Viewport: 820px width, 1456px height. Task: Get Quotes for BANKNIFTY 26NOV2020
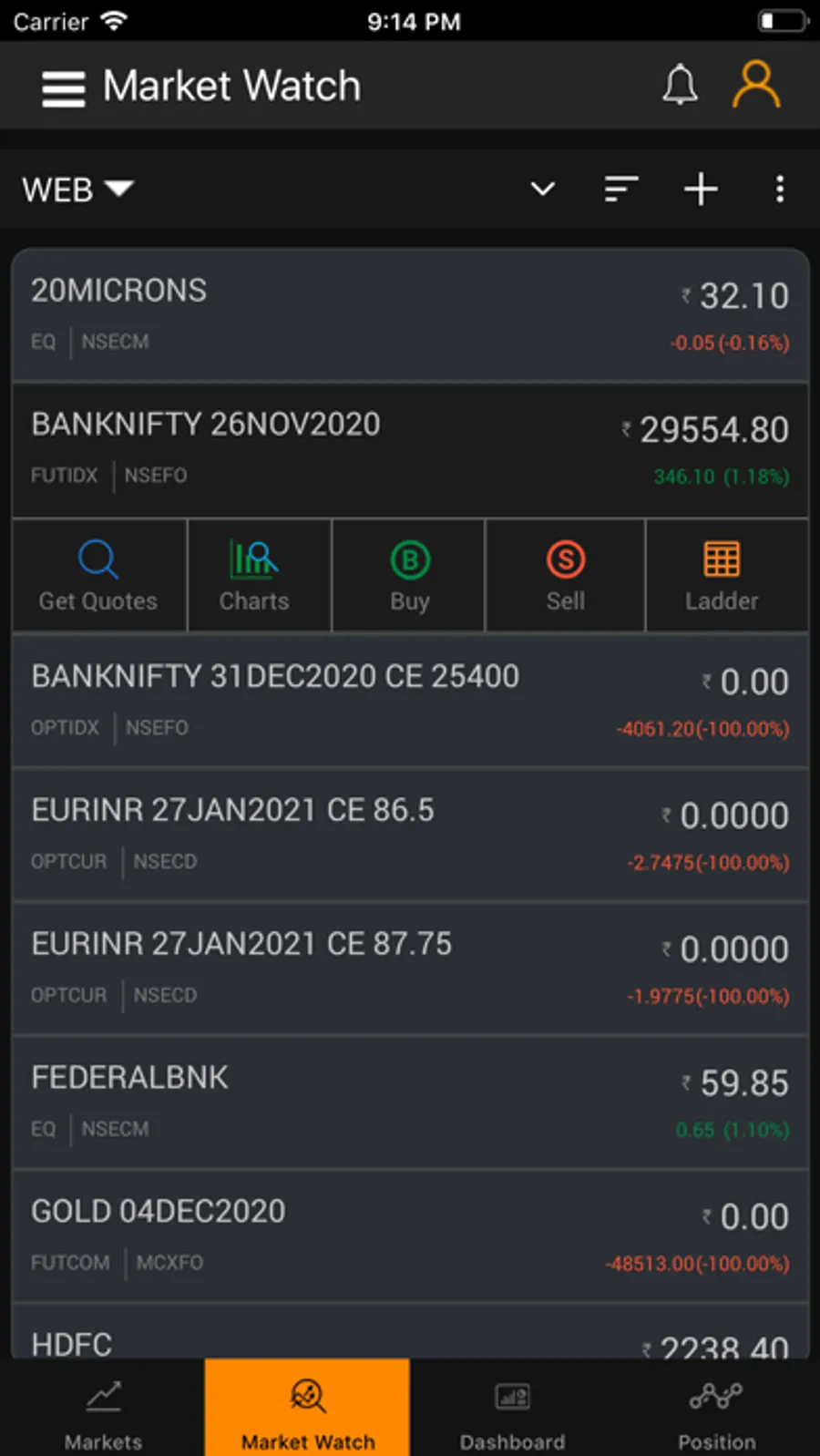tap(98, 576)
